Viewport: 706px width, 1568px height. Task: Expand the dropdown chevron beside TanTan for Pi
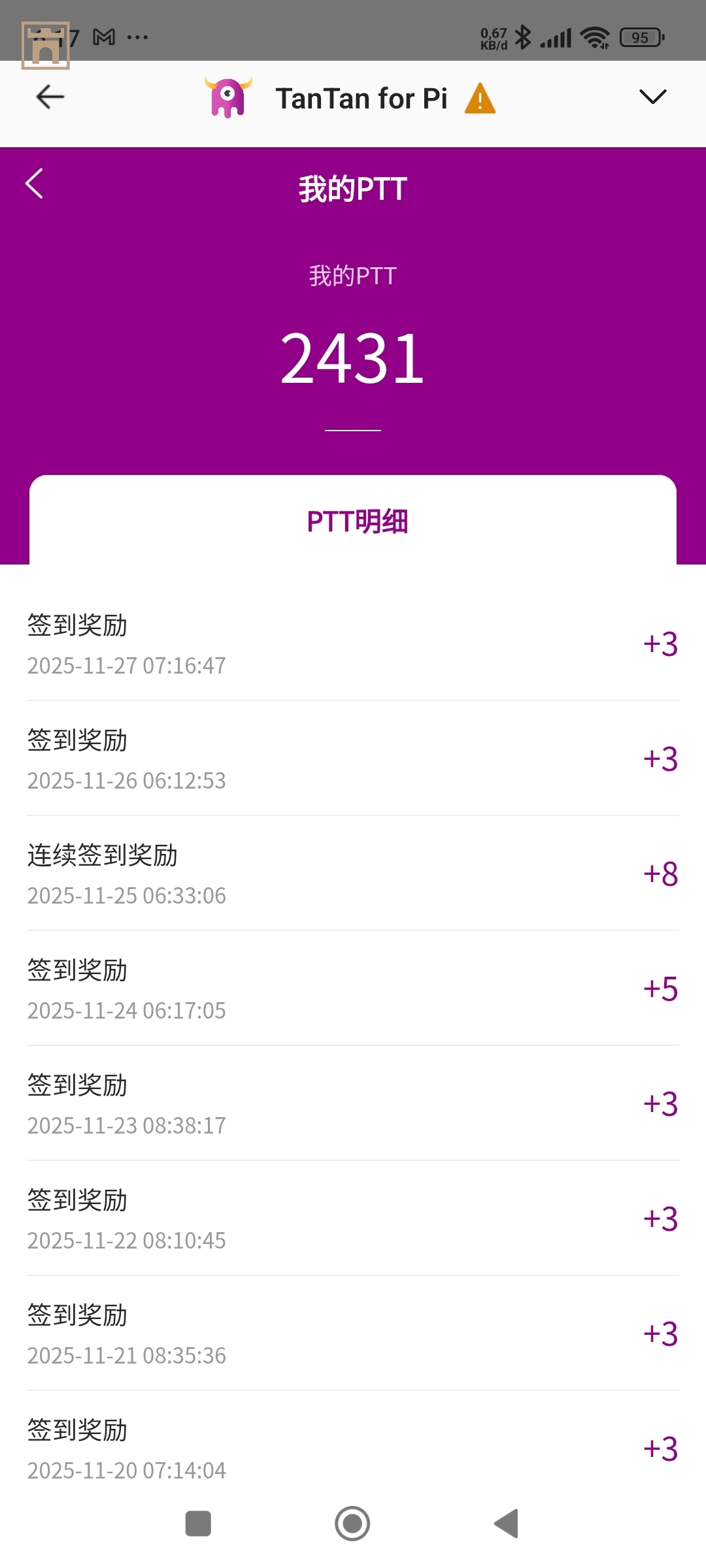click(x=652, y=97)
